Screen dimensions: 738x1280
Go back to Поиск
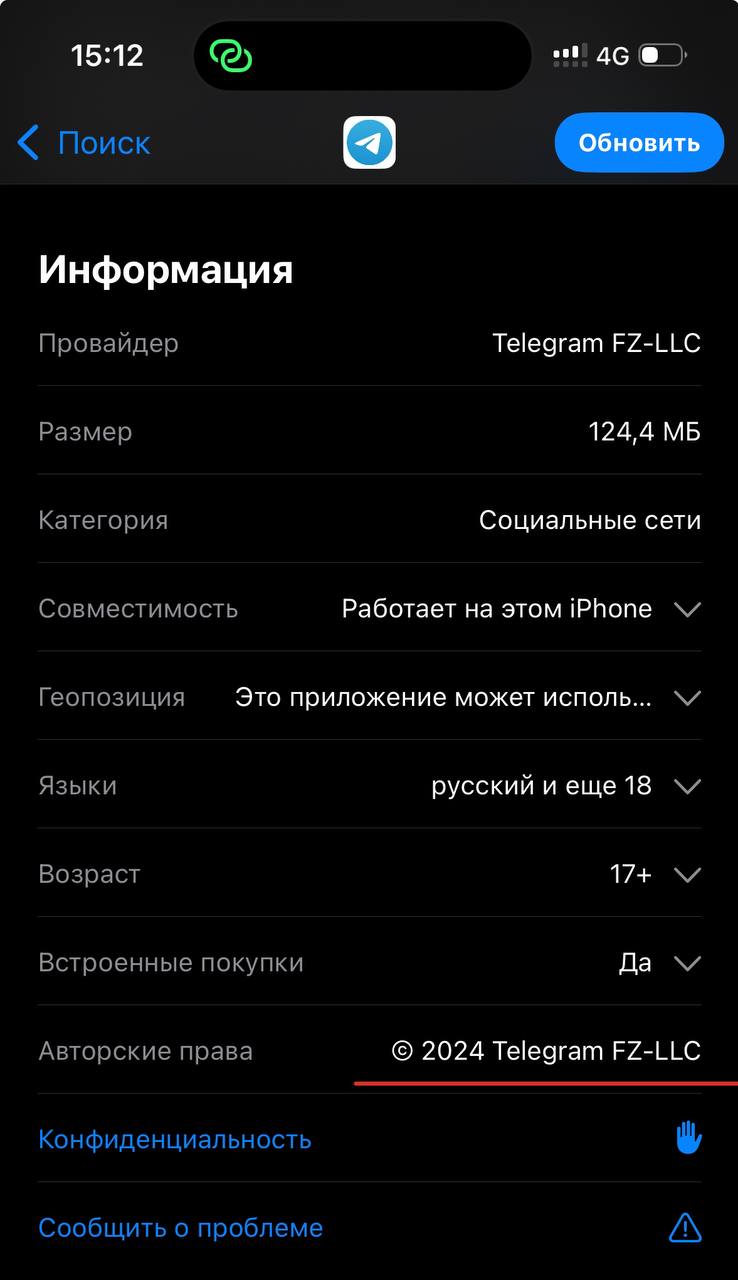click(x=84, y=143)
